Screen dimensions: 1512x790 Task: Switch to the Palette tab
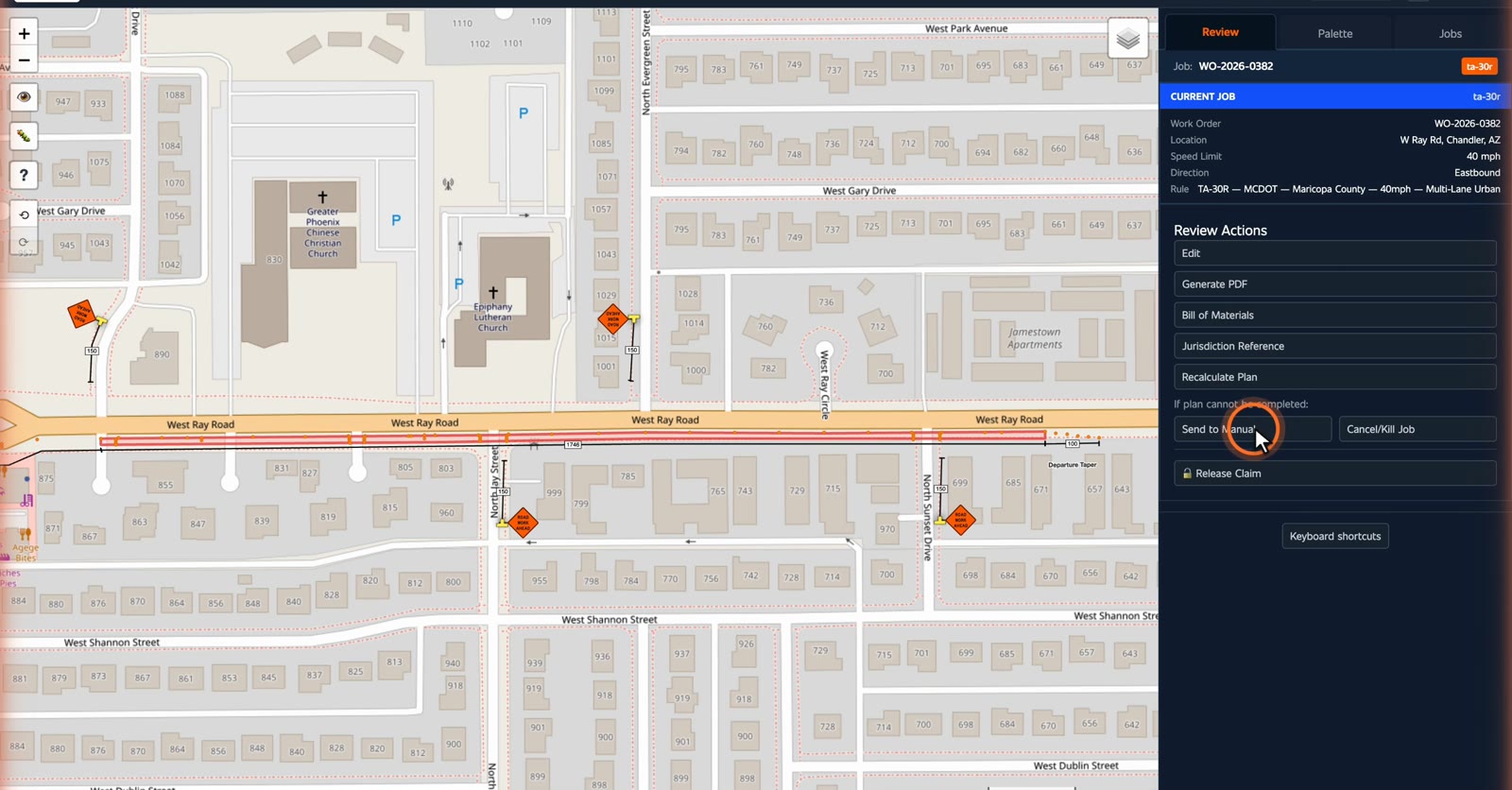pos(1334,33)
